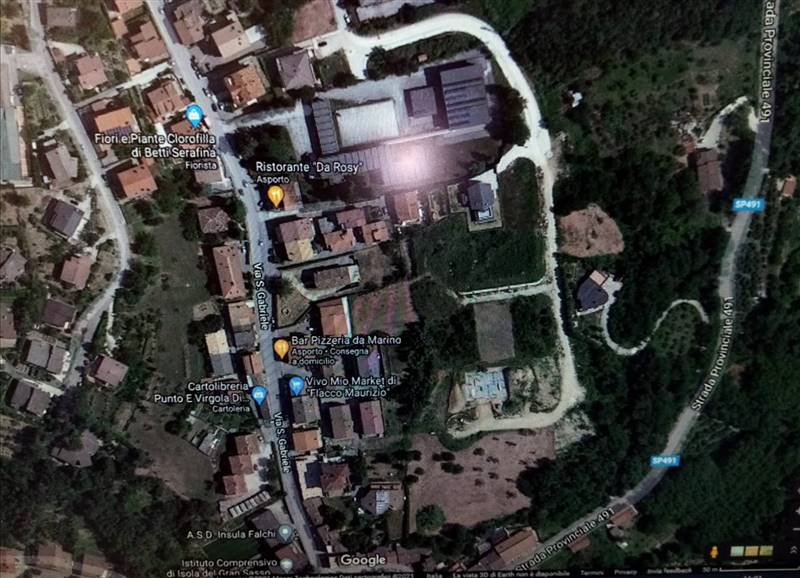Viewport: 800px width, 578px height.
Task: Open Fiori e Piante Clorofilla florist pin
Action: [194, 114]
